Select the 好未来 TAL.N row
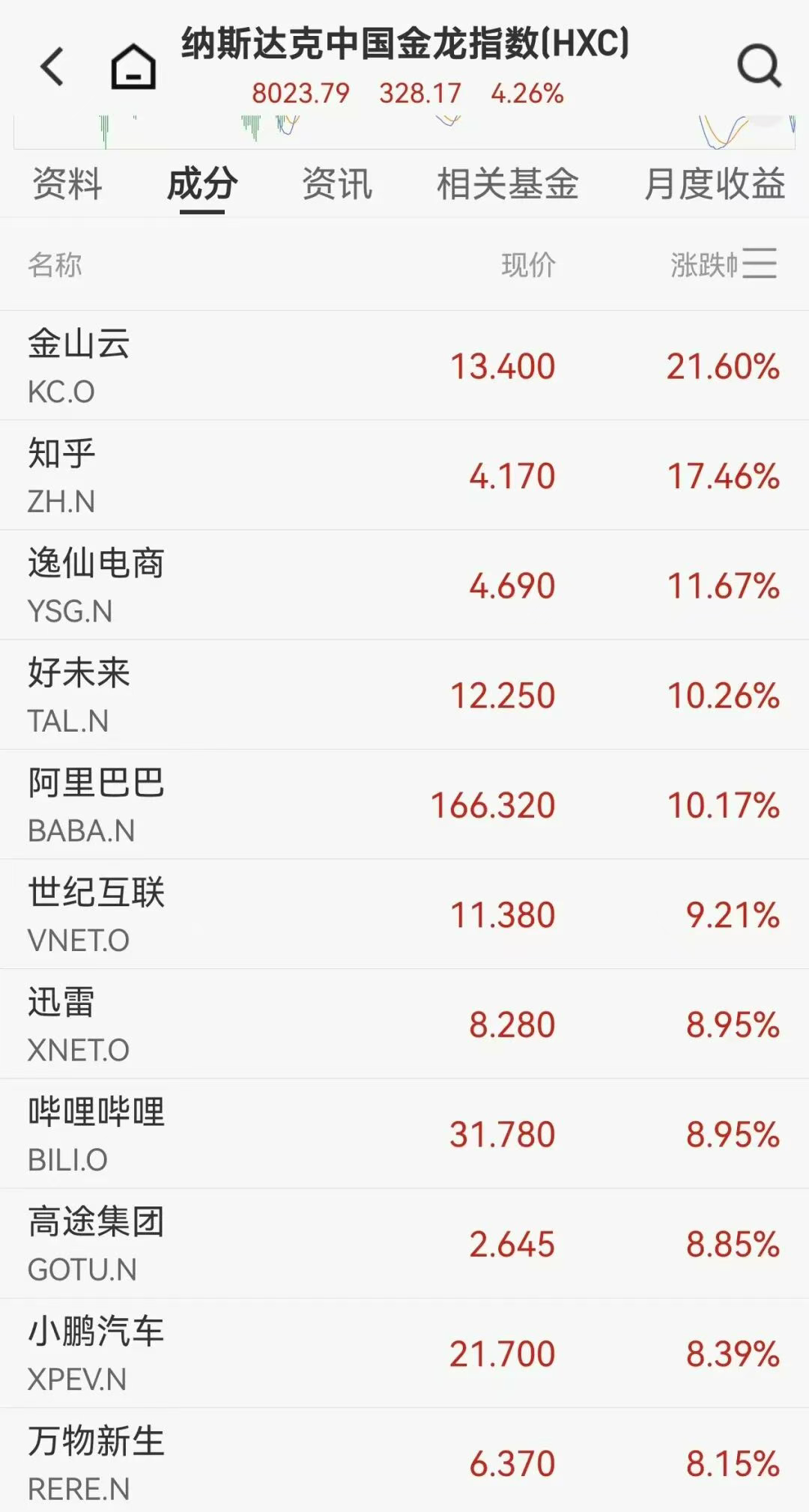The width and height of the screenshot is (809, 1512). pyautogui.click(x=404, y=695)
